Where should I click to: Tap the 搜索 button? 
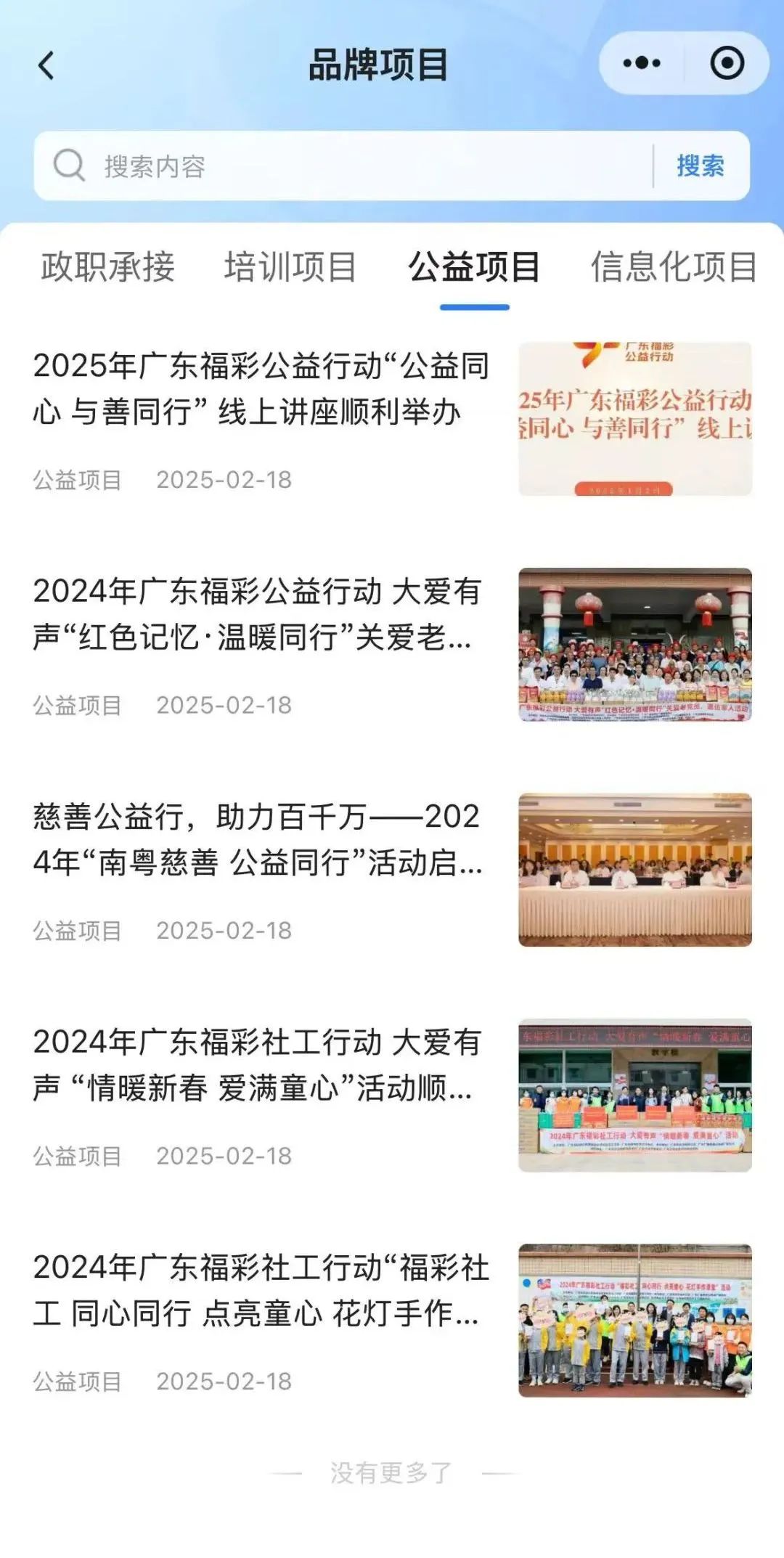700,166
